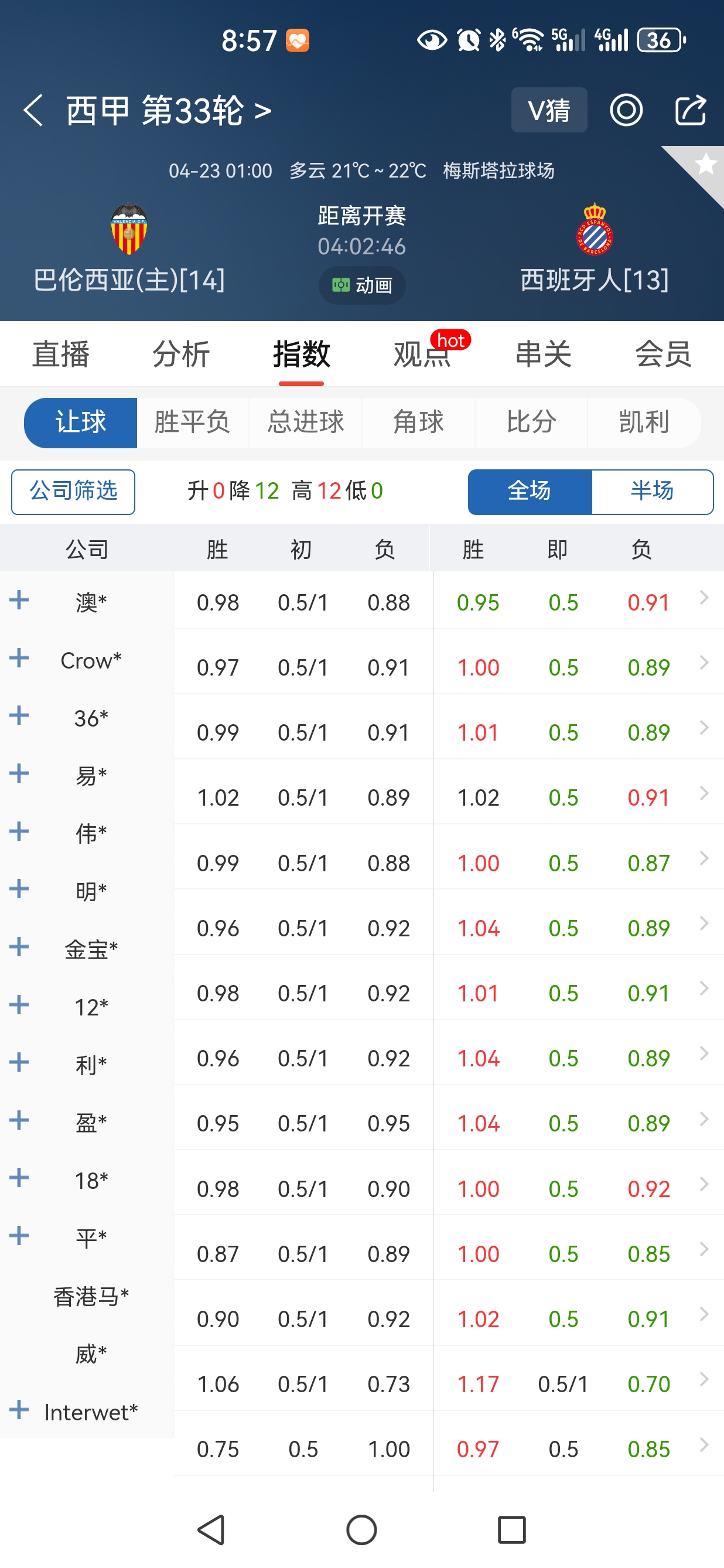This screenshot has height=1568, width=724.
Task: Switch to 半场 odds
Action: (652, 492)
